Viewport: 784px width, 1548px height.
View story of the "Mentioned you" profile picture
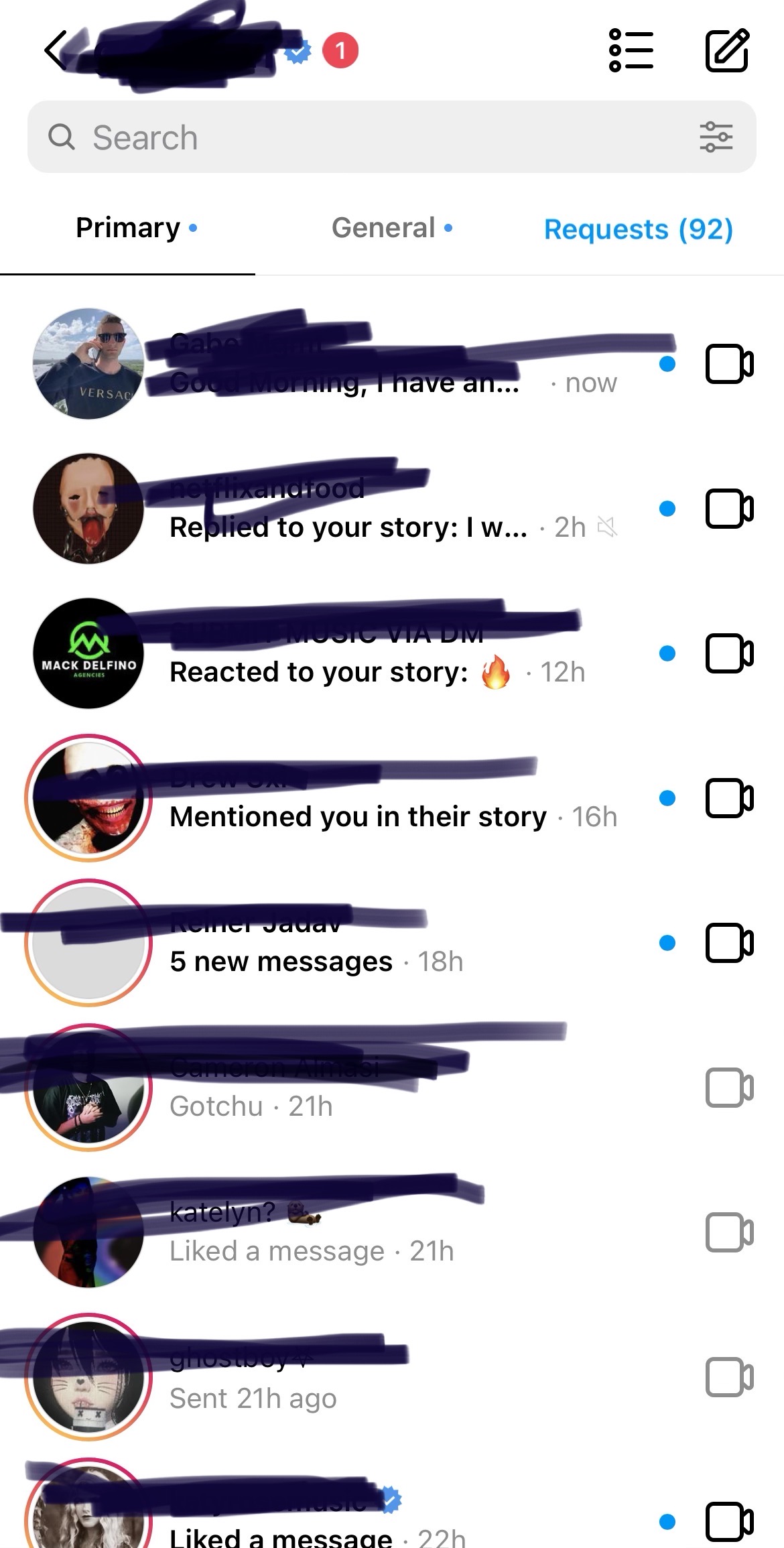coord(88,798)
